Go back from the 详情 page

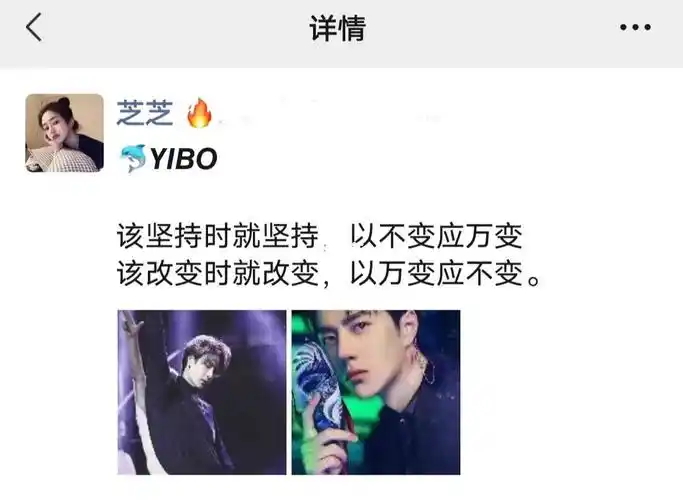[34, 28]
